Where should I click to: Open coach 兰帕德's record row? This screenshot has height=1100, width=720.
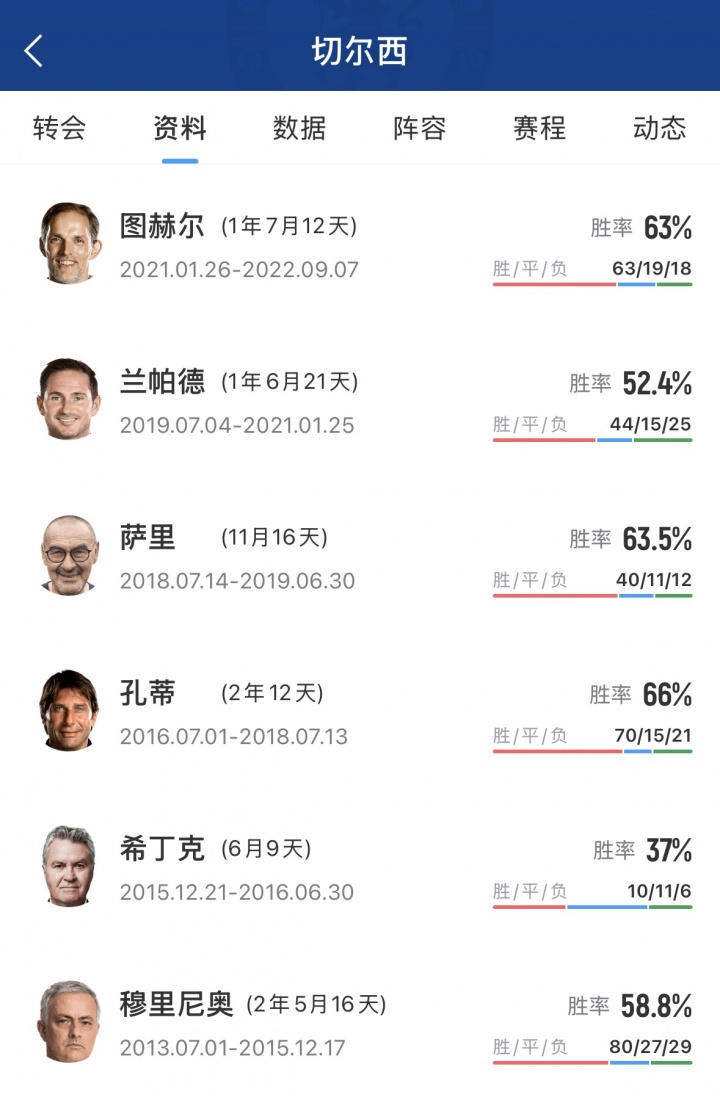point(360,400)
